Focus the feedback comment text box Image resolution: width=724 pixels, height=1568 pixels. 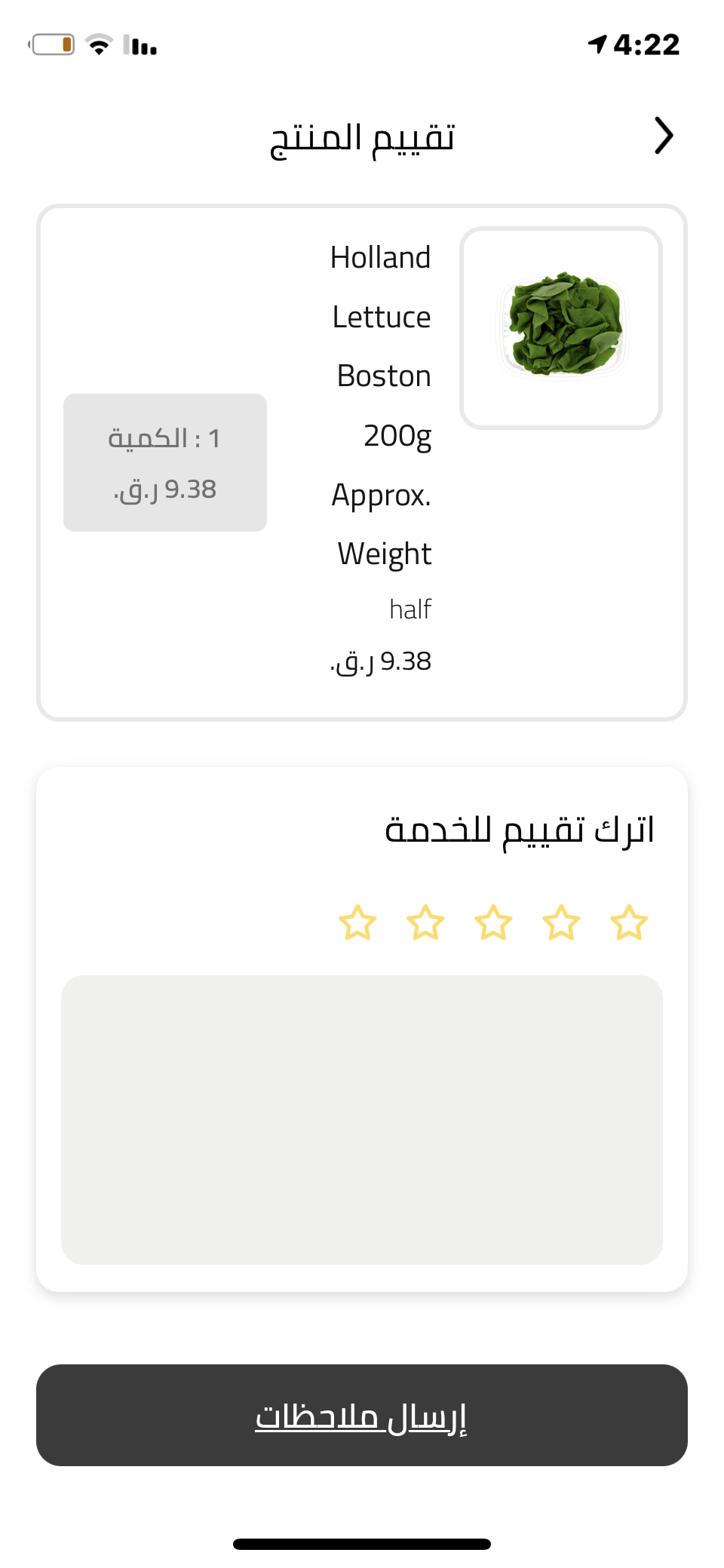[x=362, y=1119]
